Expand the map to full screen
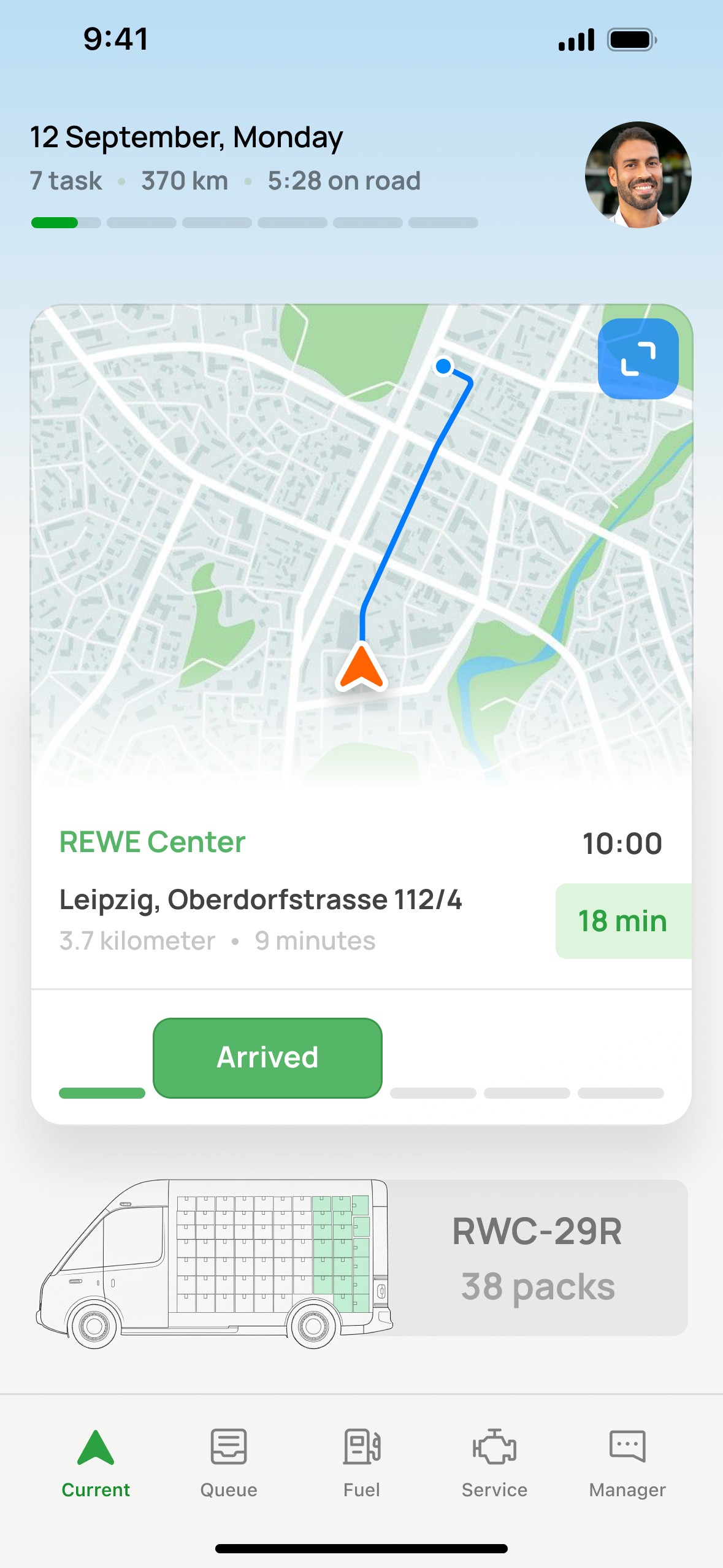Screen dimensions: 723x1568 (638, 359)
